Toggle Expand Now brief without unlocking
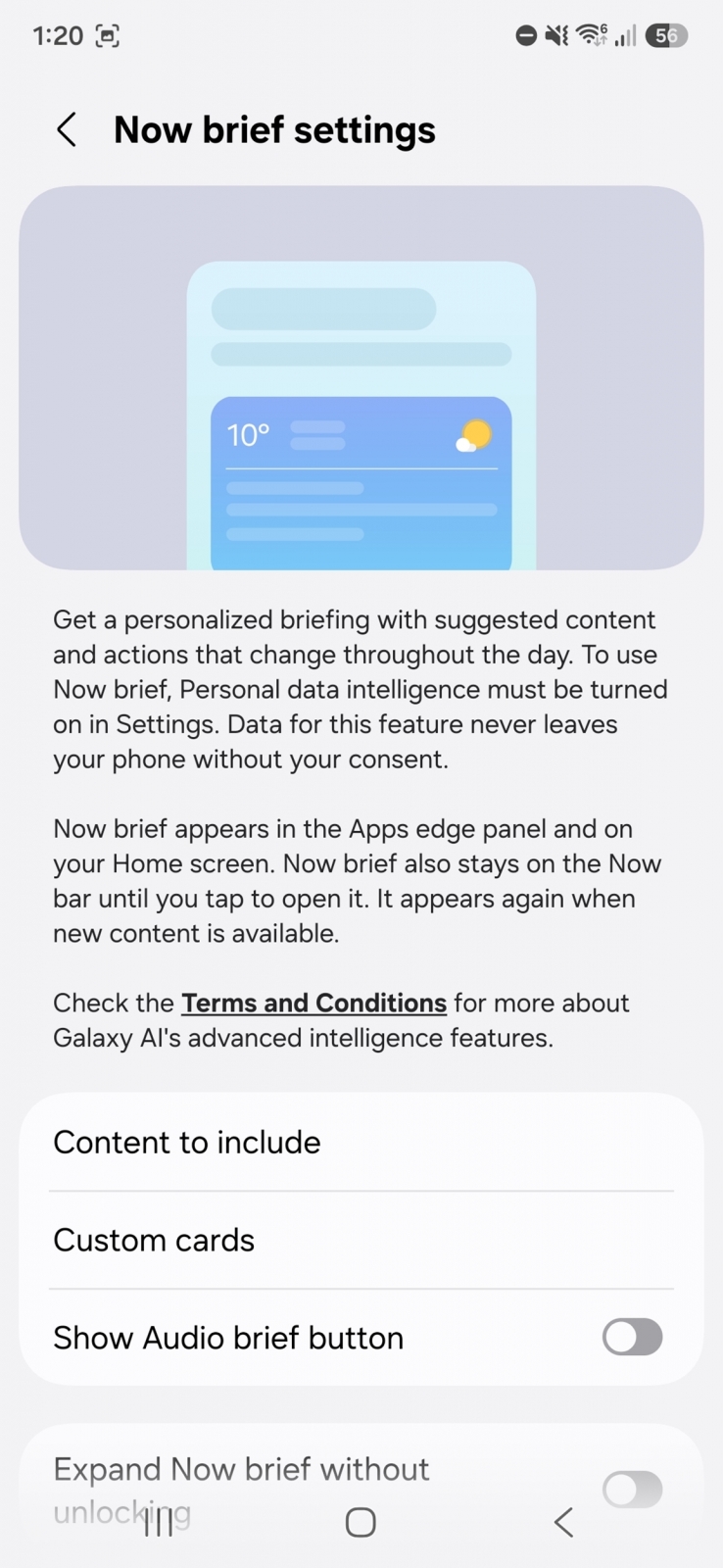 [632, 1490]
